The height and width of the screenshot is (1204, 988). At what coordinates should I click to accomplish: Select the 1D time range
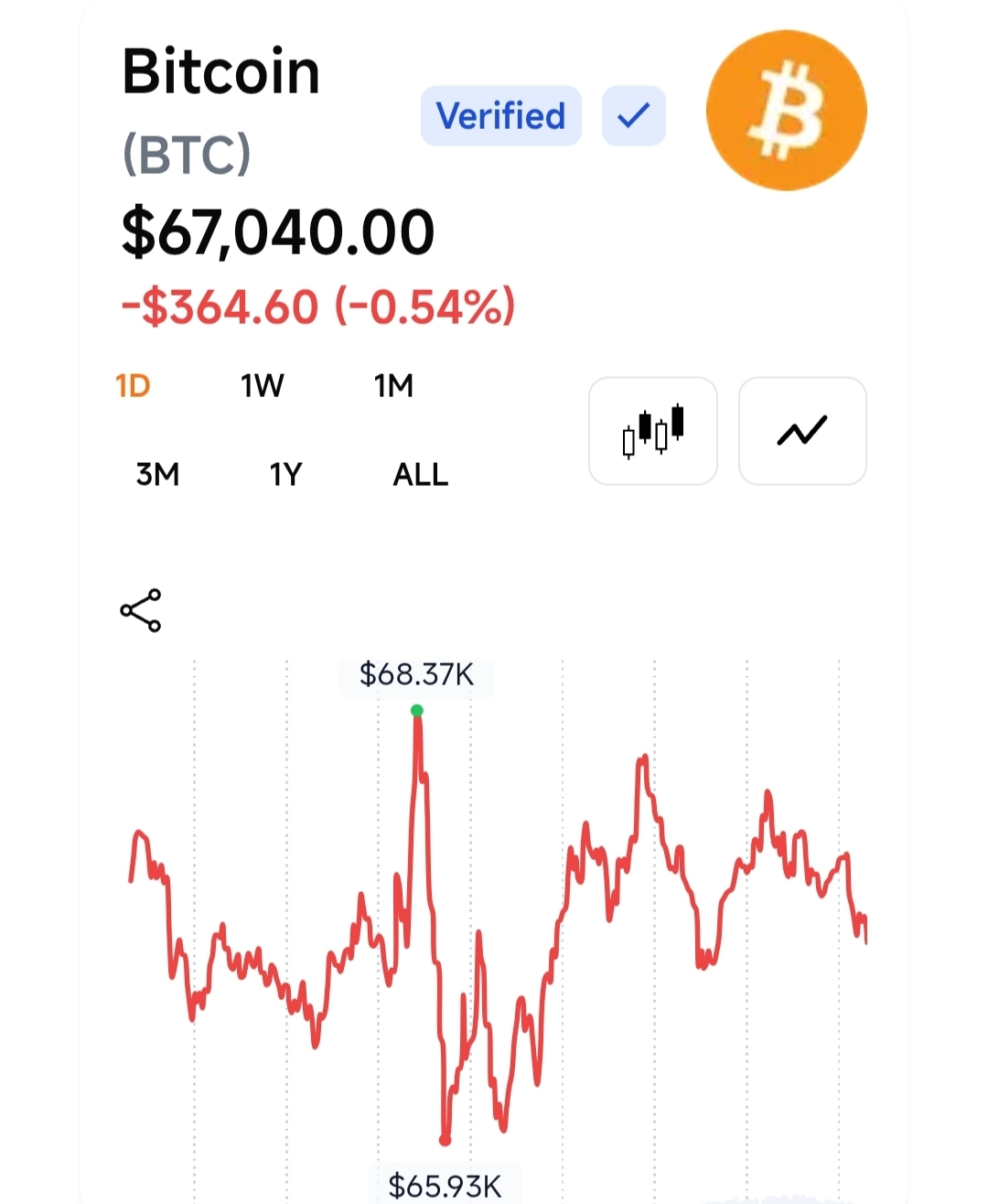click(133, 386)
